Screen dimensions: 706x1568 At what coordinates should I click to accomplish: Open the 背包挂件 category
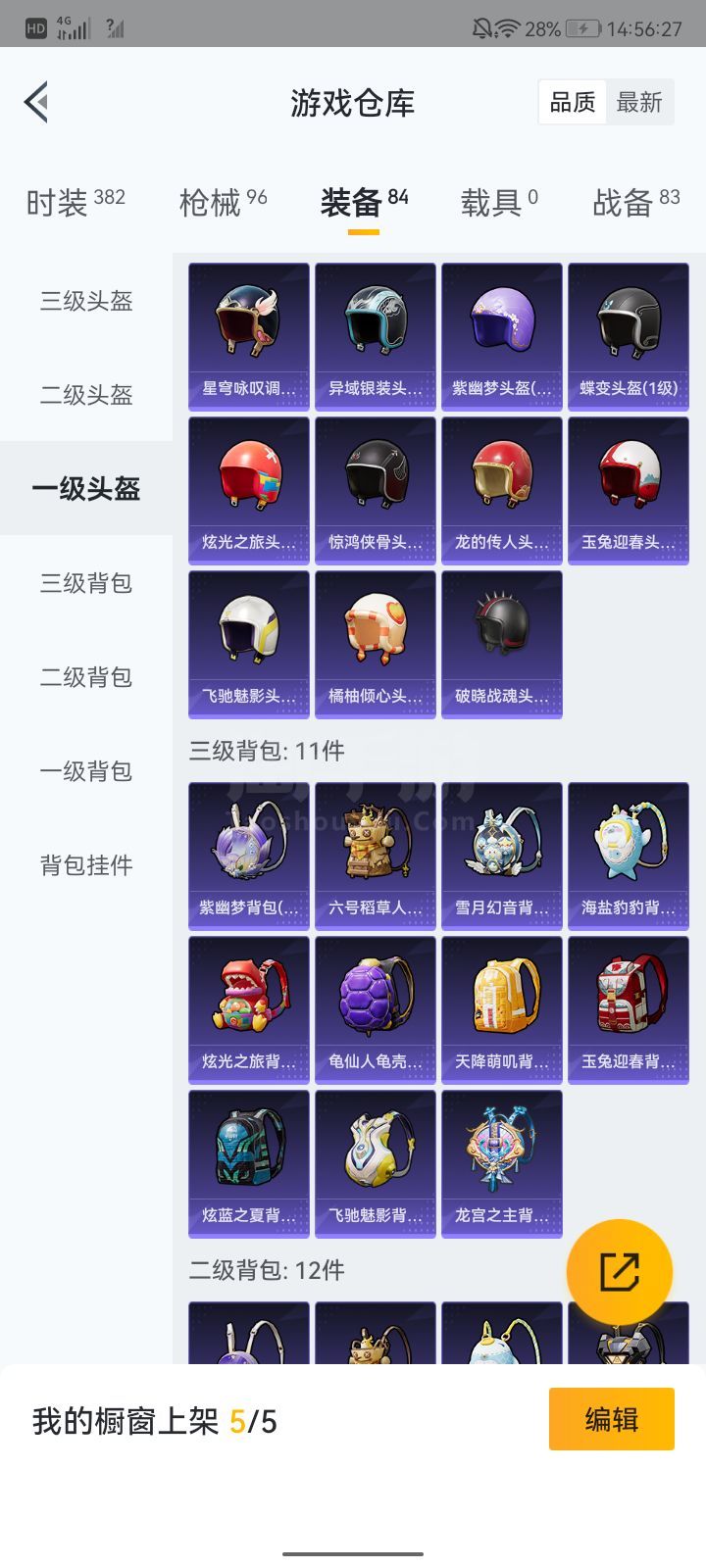pos(86,865)
